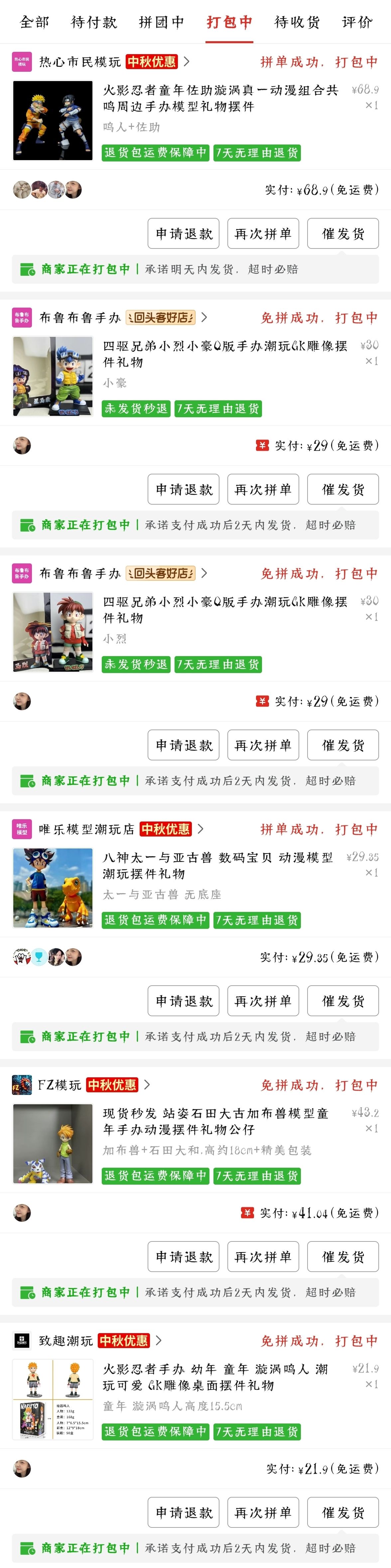Open the 鸣人+佐助 order product image
Viewport: 391px width, 1568px height.
click(53, 121)
